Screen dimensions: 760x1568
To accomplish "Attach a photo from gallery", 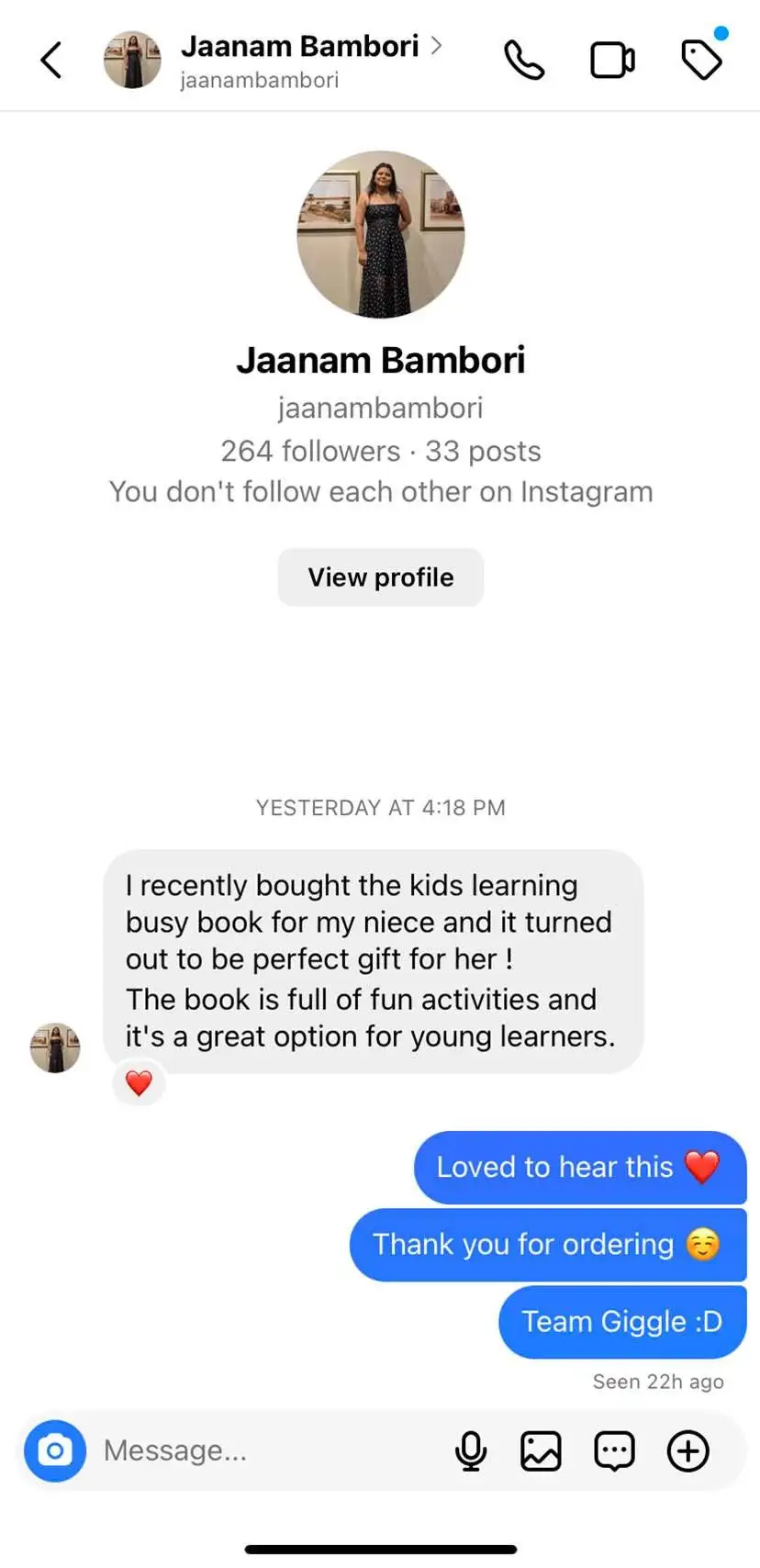I will (x=541, y=1451).
